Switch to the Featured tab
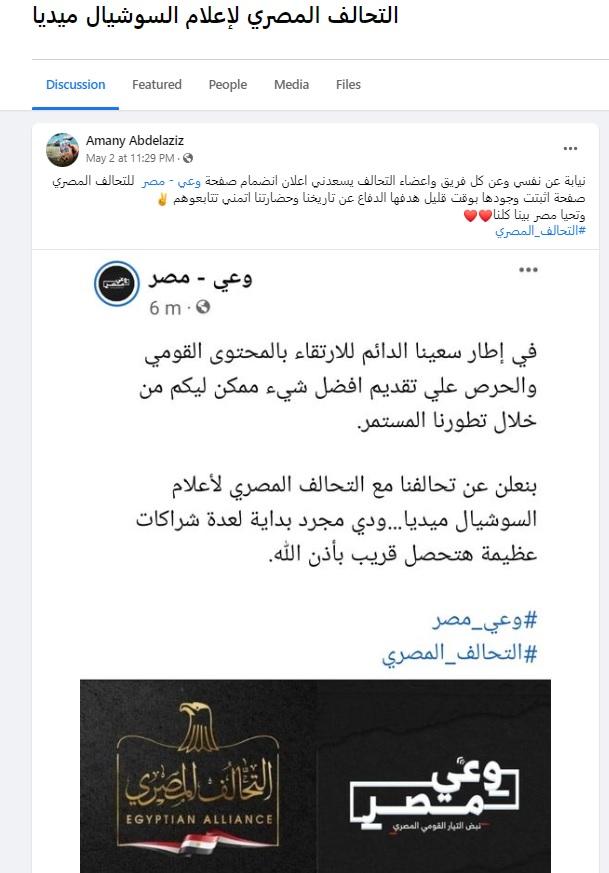609x873 pixels. (x=157, y=85)
